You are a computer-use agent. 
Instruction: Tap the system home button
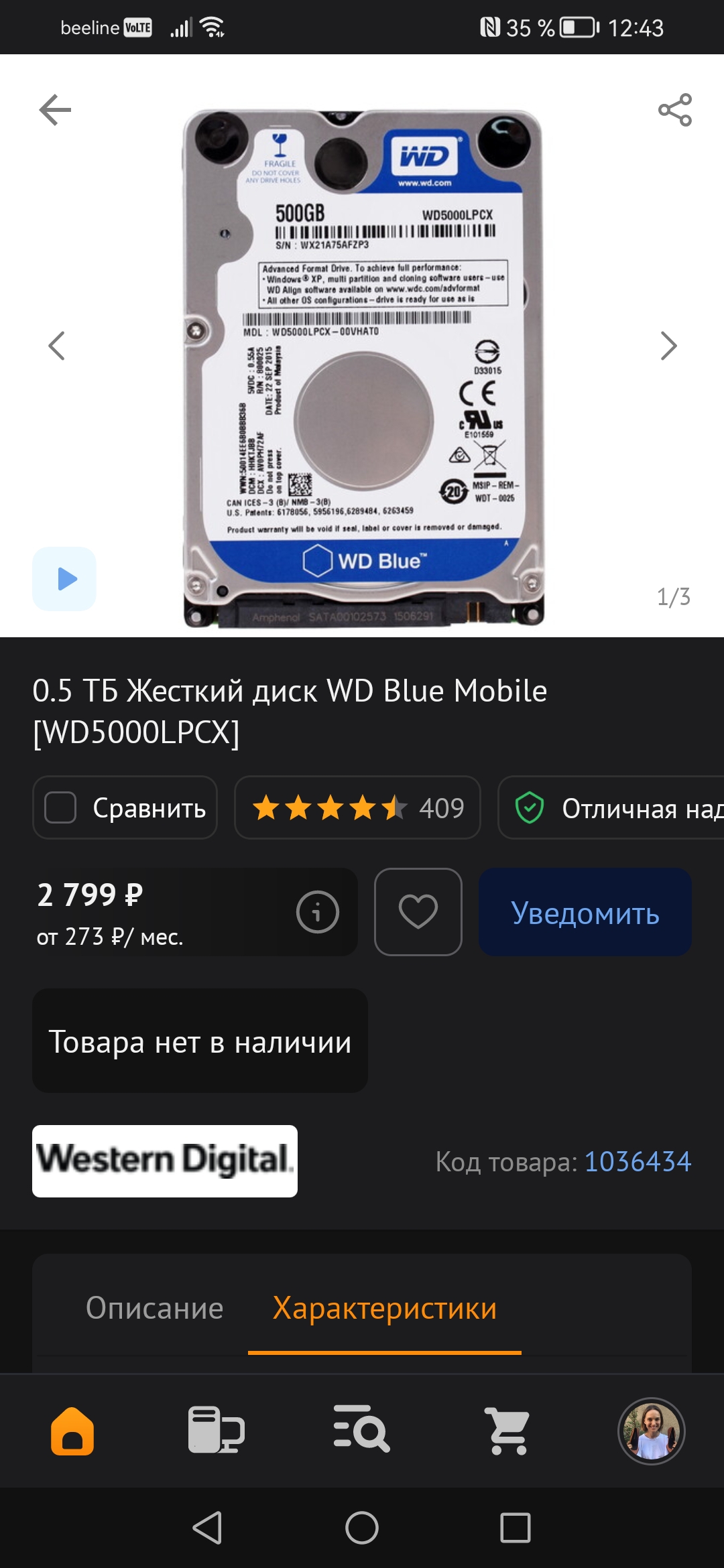(362, 1528)
